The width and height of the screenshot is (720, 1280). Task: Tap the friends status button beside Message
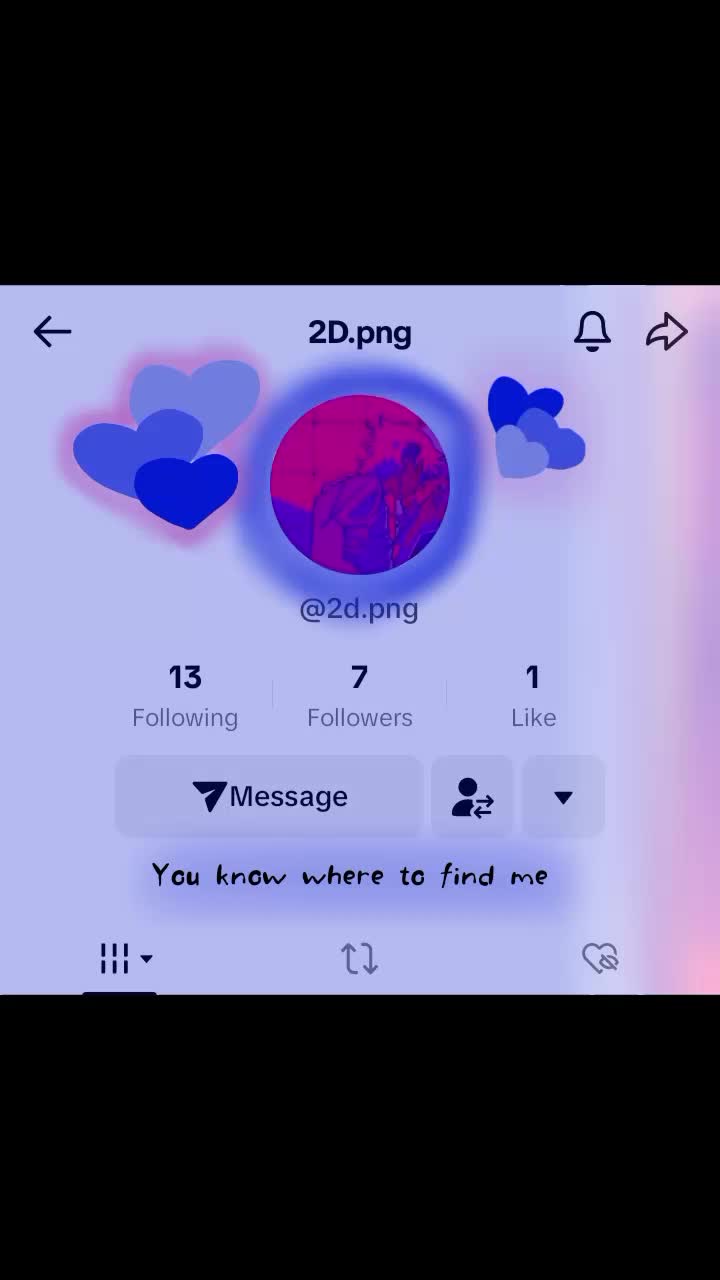coord(472,797)
